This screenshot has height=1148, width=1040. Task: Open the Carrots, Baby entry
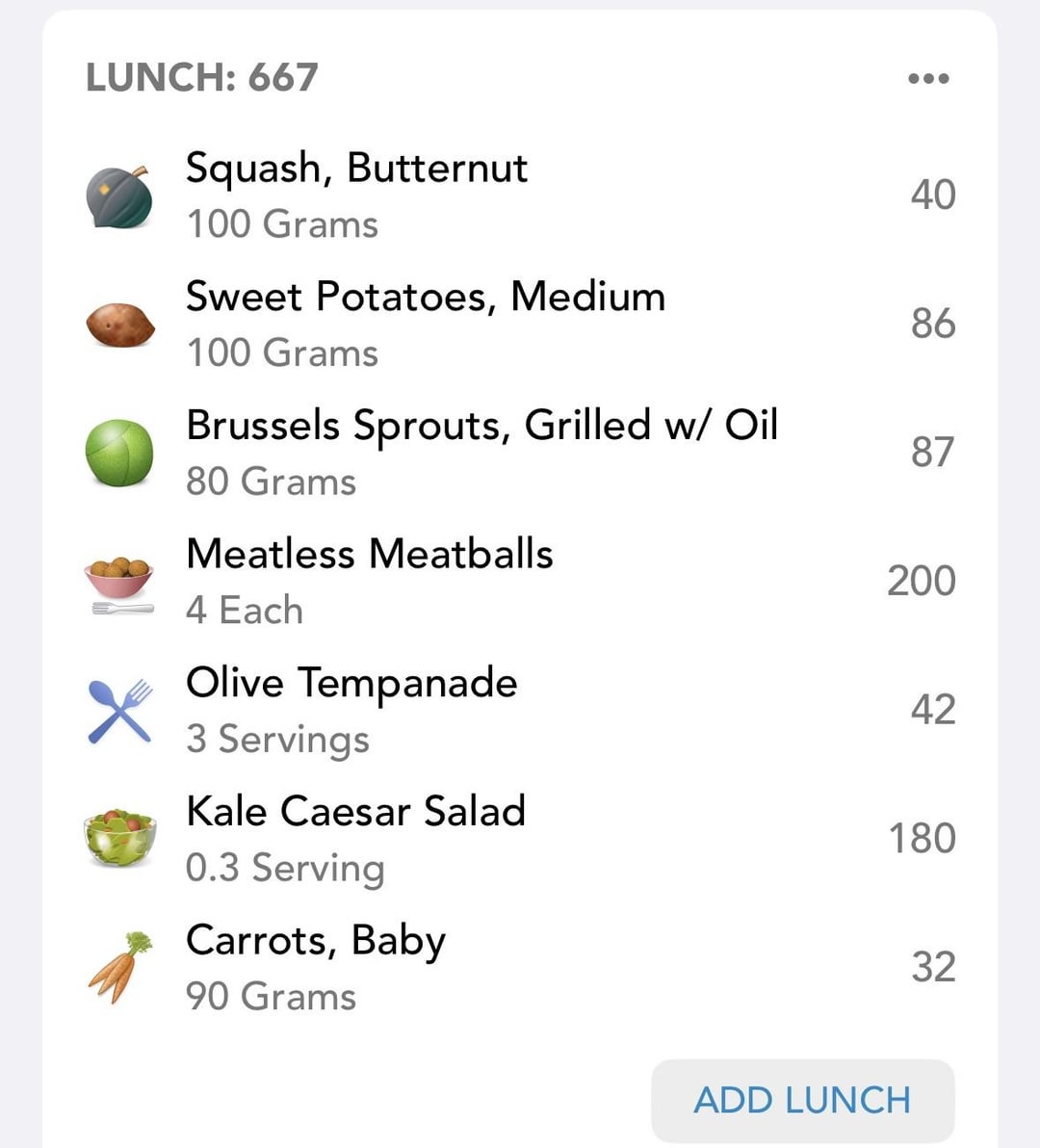(316, 967)
